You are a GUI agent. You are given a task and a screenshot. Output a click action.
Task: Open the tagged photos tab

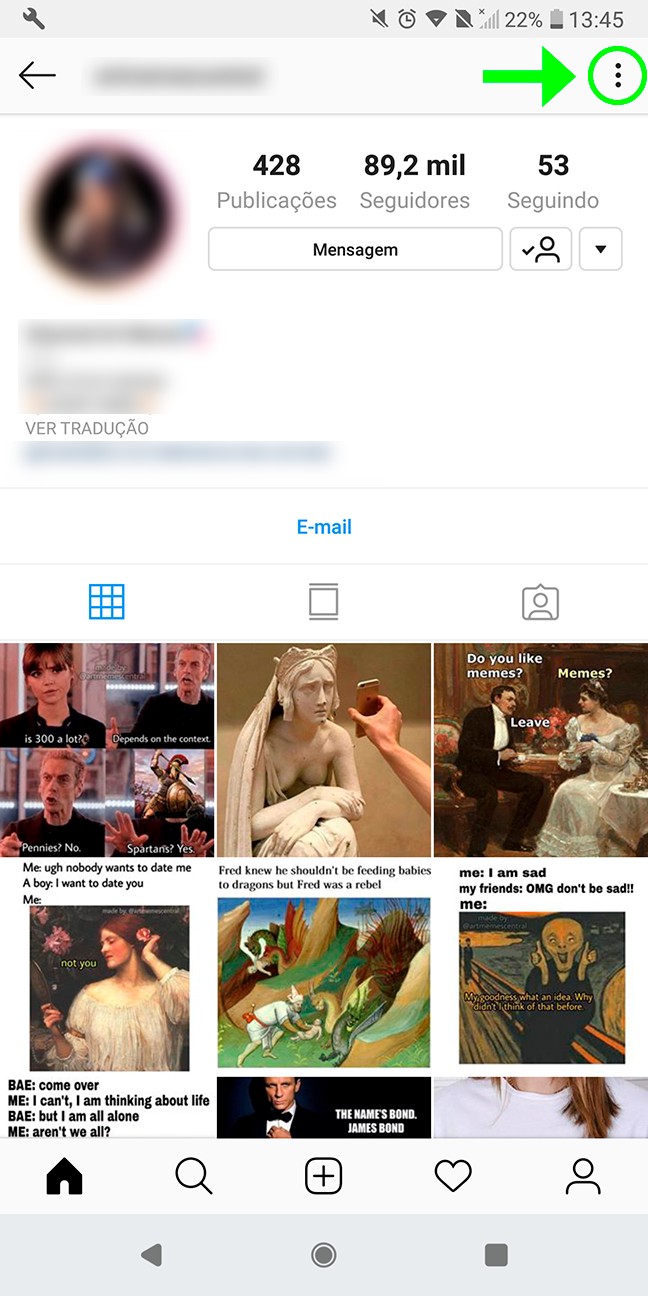[540, 602]
